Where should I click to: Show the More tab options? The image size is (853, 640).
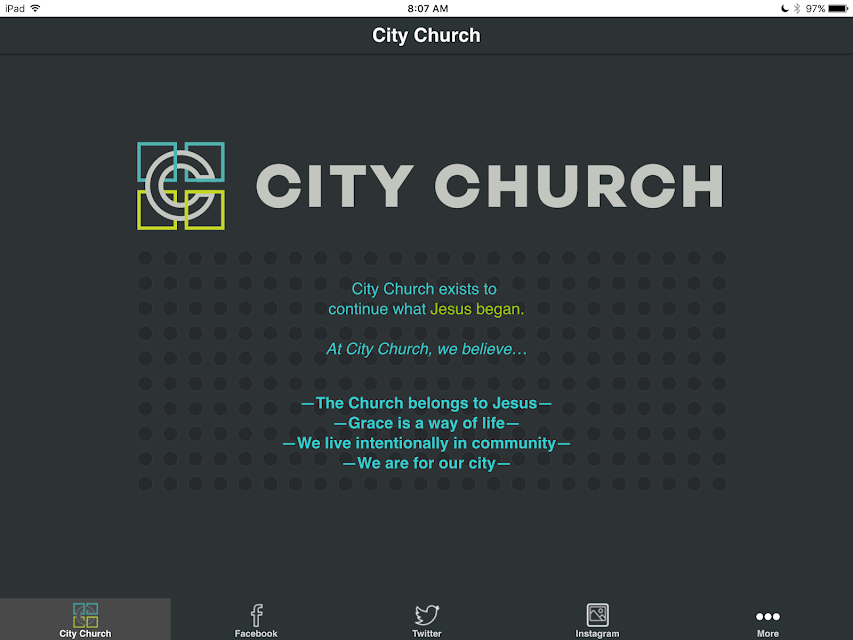coord(768,619)
